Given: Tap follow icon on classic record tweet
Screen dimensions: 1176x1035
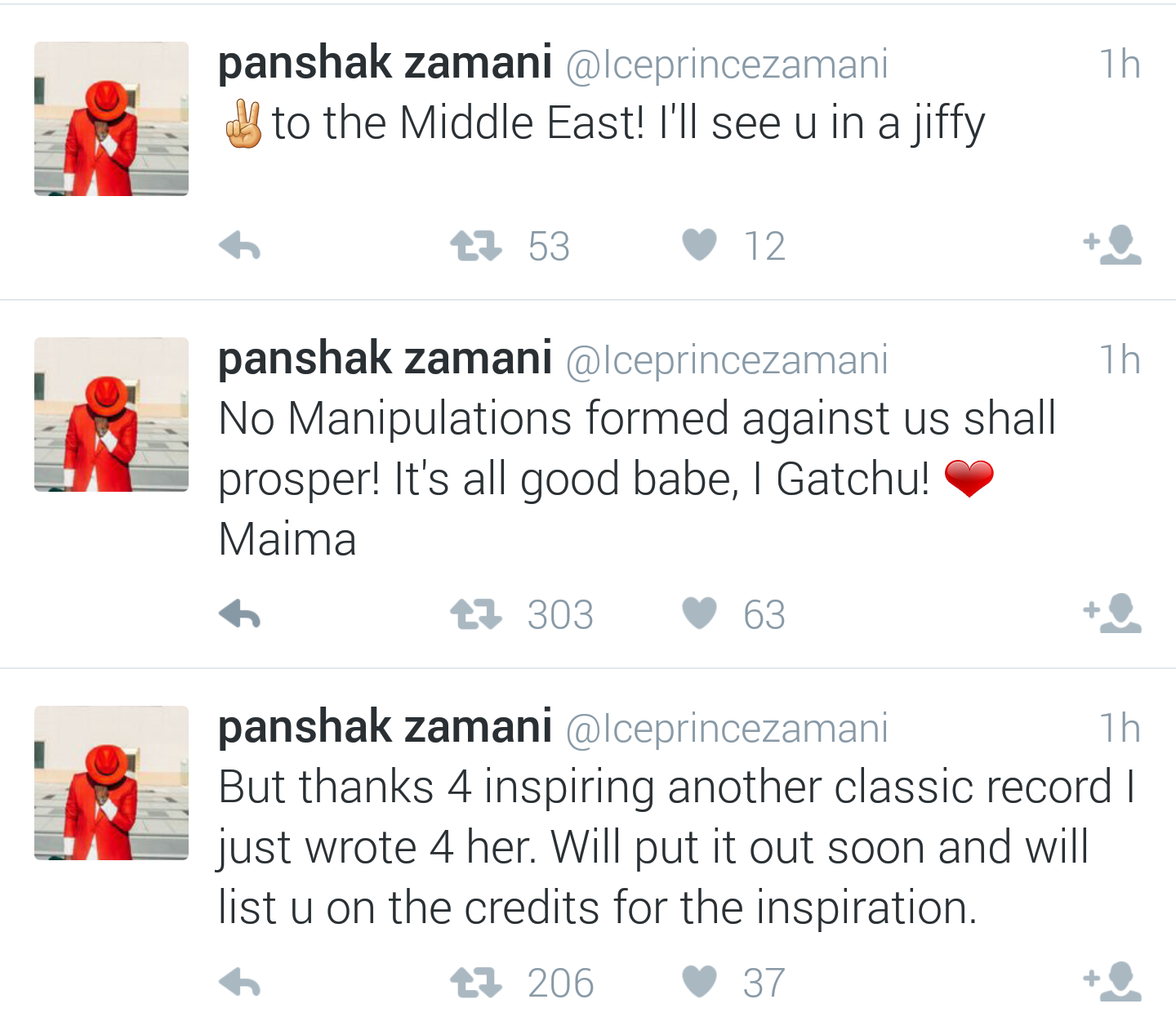Looking at the screenshot, I should pos(1113,982).
